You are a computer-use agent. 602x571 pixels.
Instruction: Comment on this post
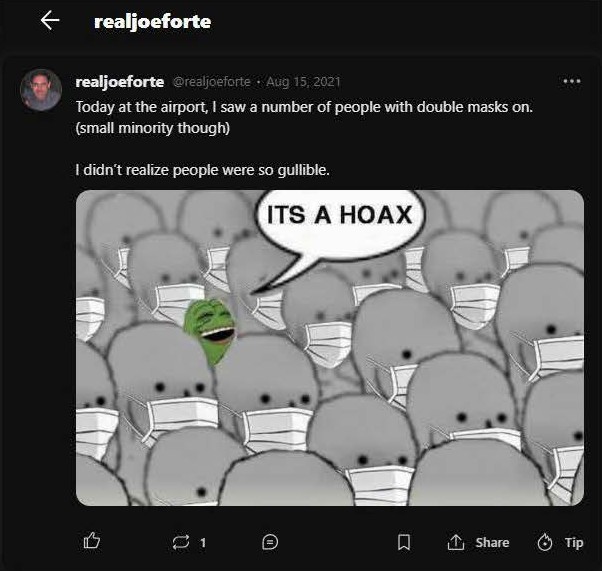270,542
